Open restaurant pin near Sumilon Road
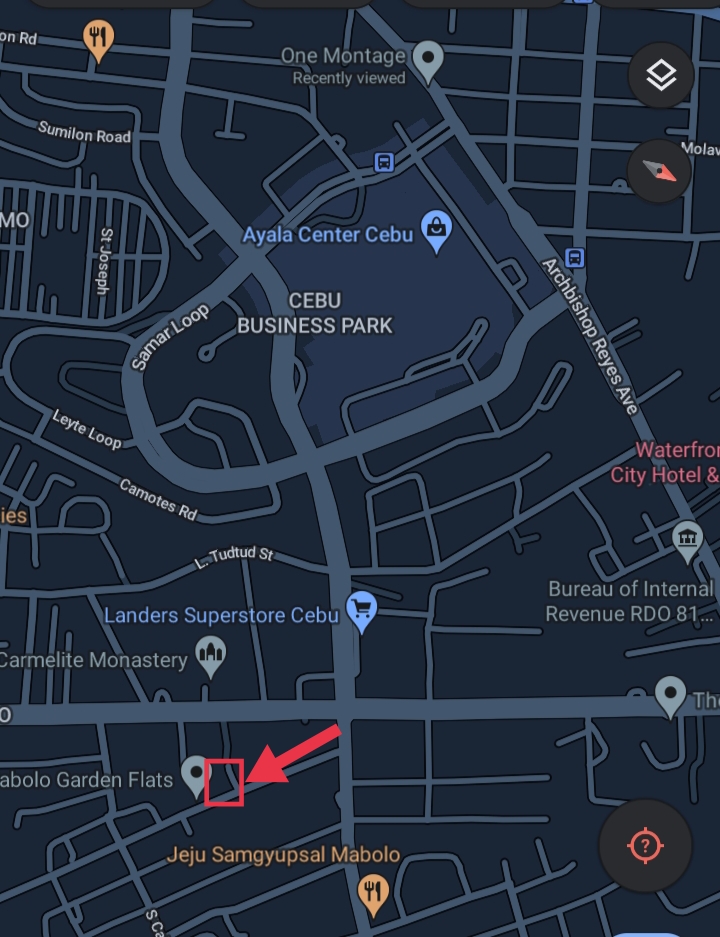720x937 pixels. coord(98,39)
